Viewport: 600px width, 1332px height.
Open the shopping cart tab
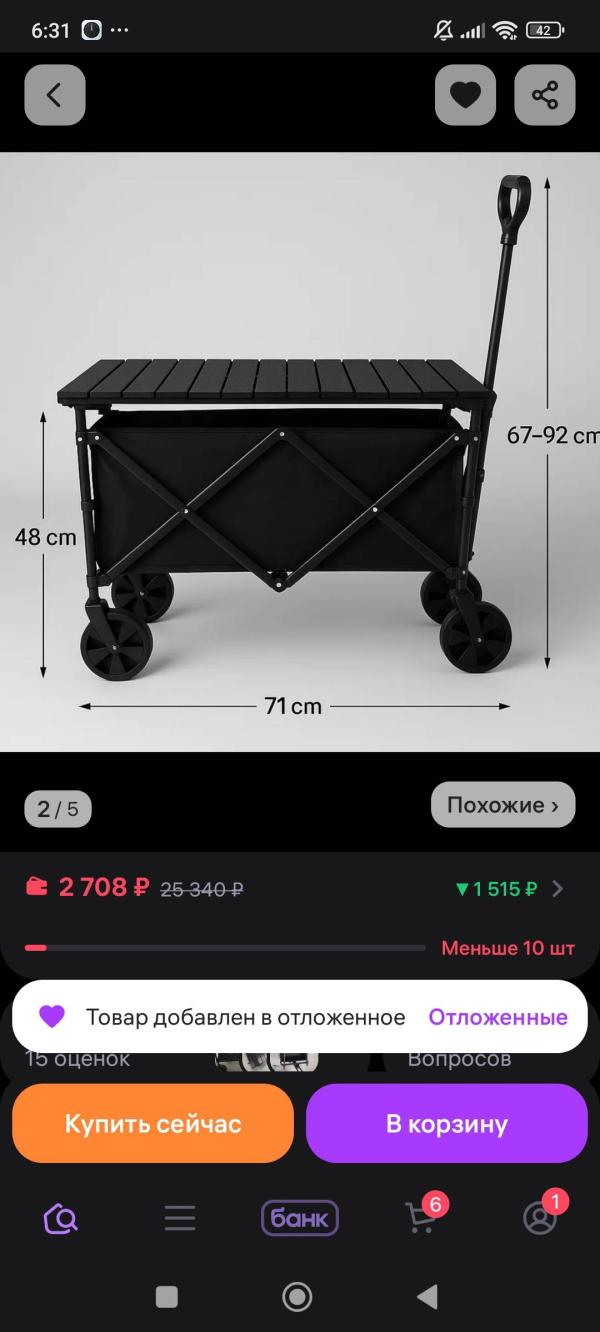pos(421,1218)
